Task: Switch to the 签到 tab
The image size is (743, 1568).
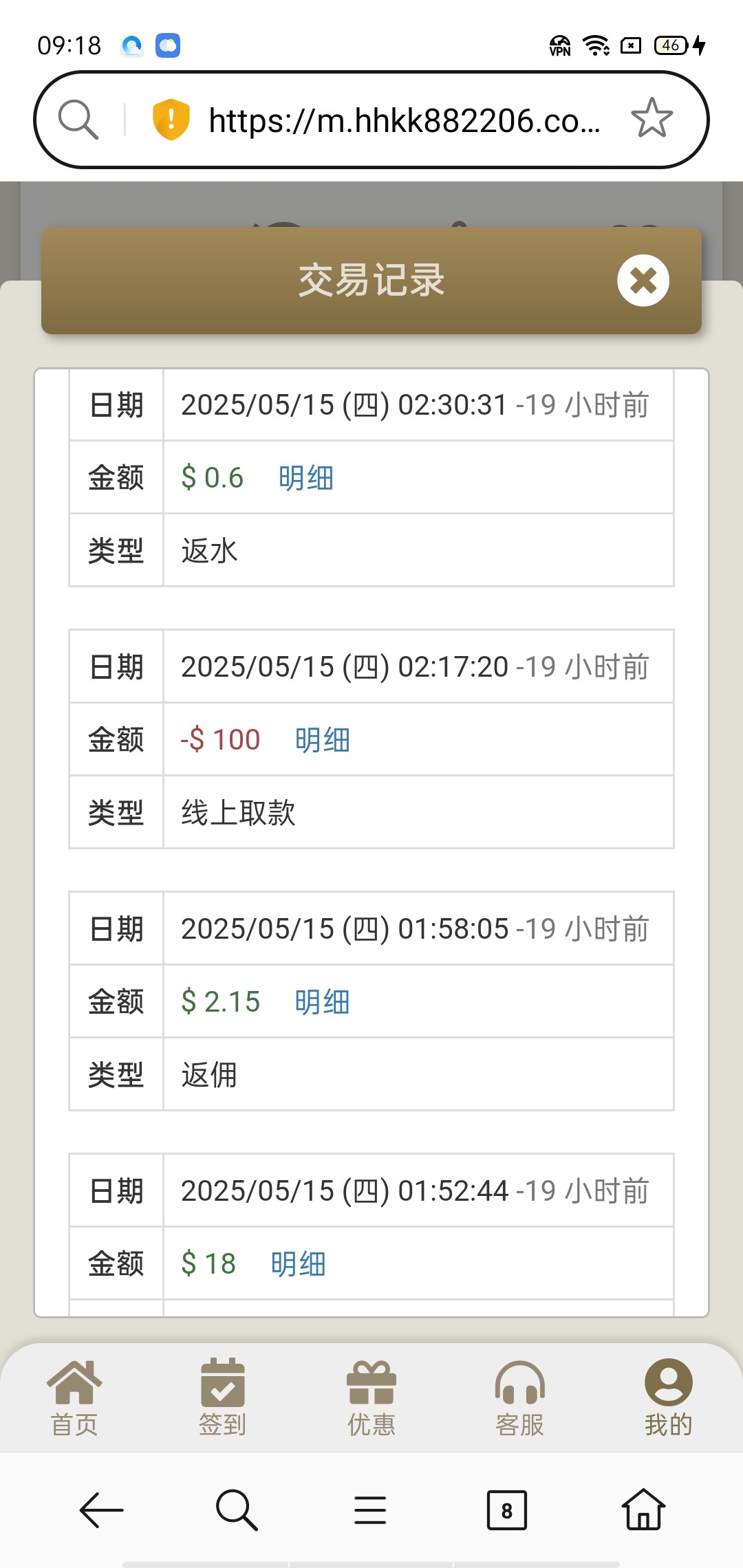Action: click(x=222, y=1399)
